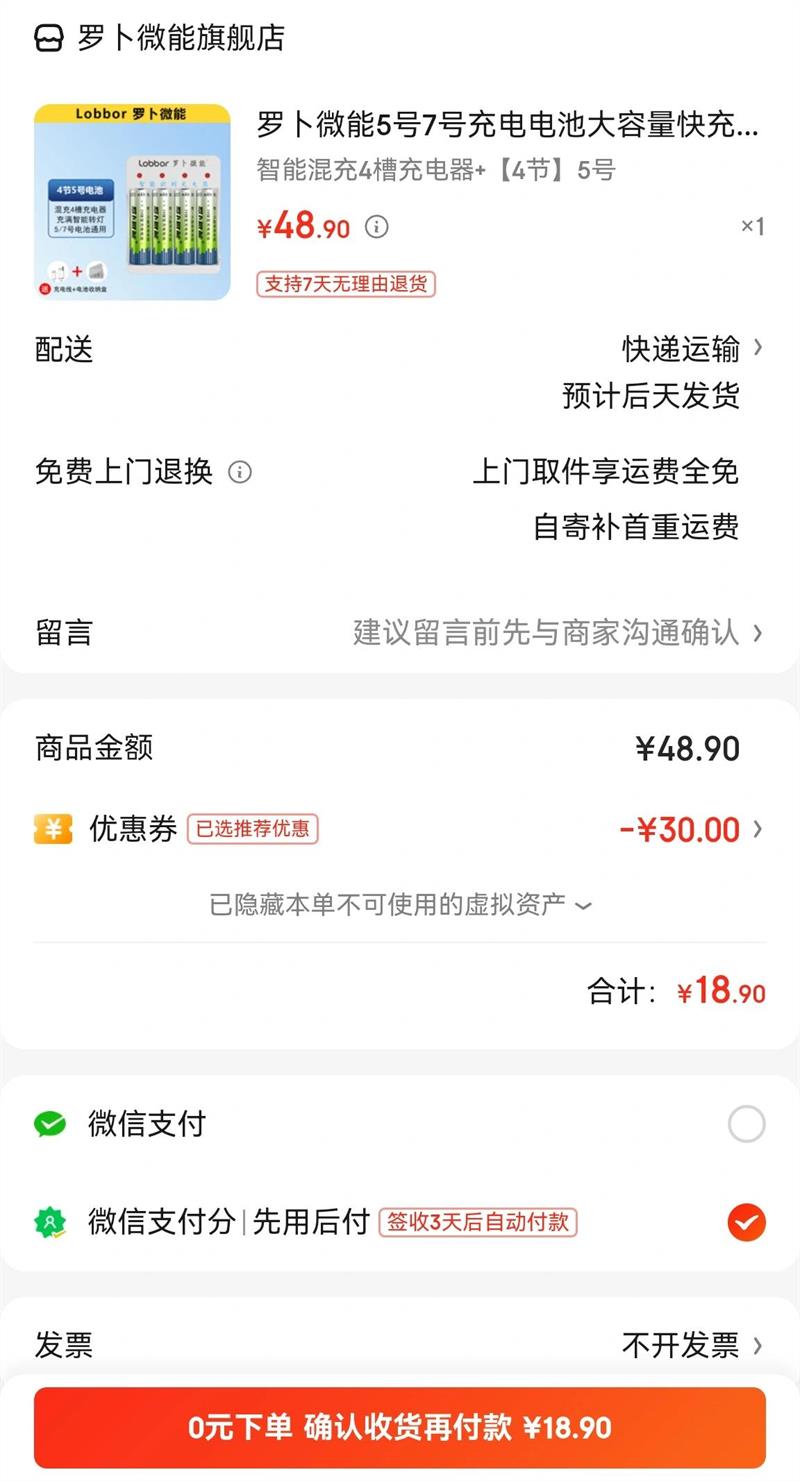The width and height of the screenshot is (800, 1481).
Task: Select 微信支付 as payment method
Action: pyautogui.click(x=746, y=1124)
